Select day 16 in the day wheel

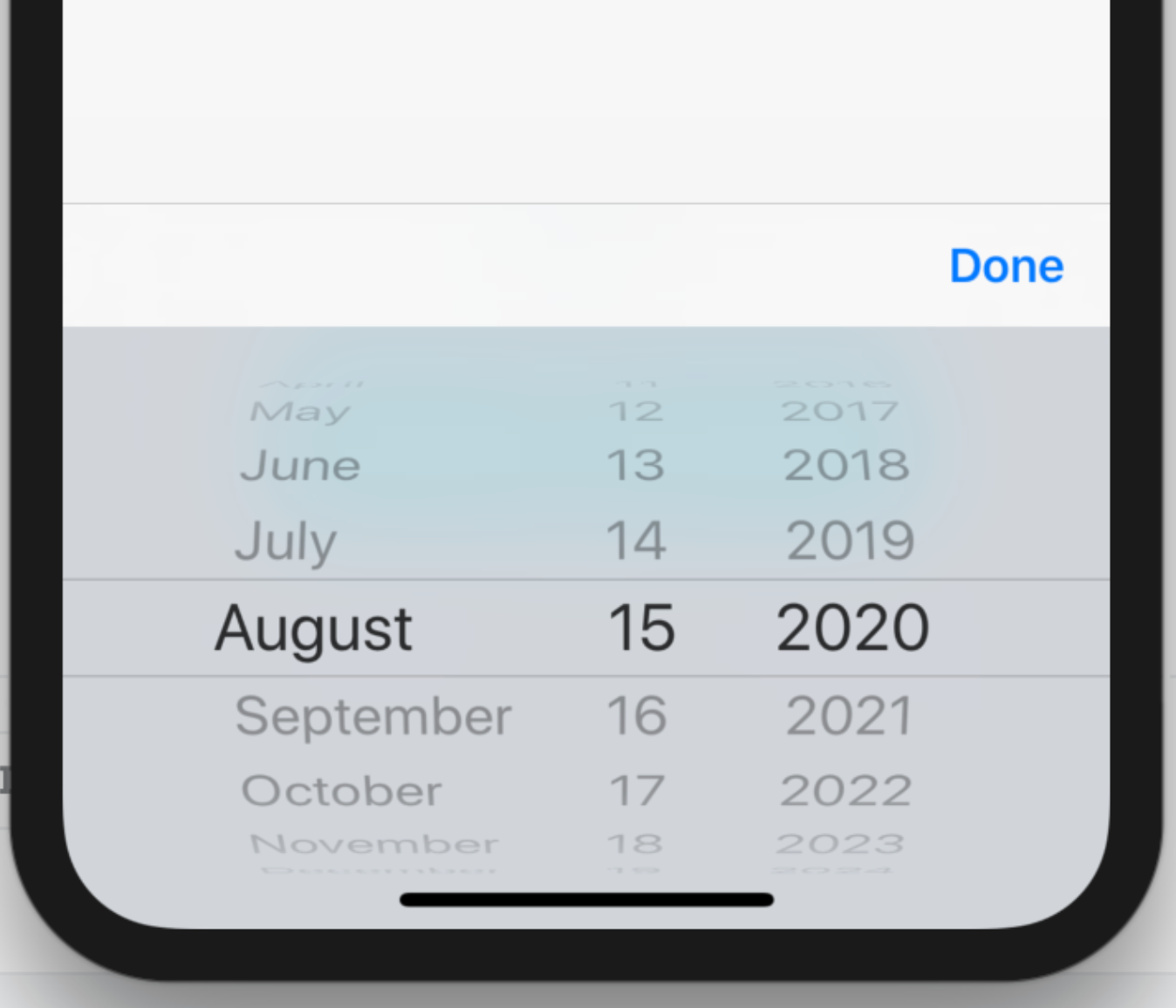637,717
